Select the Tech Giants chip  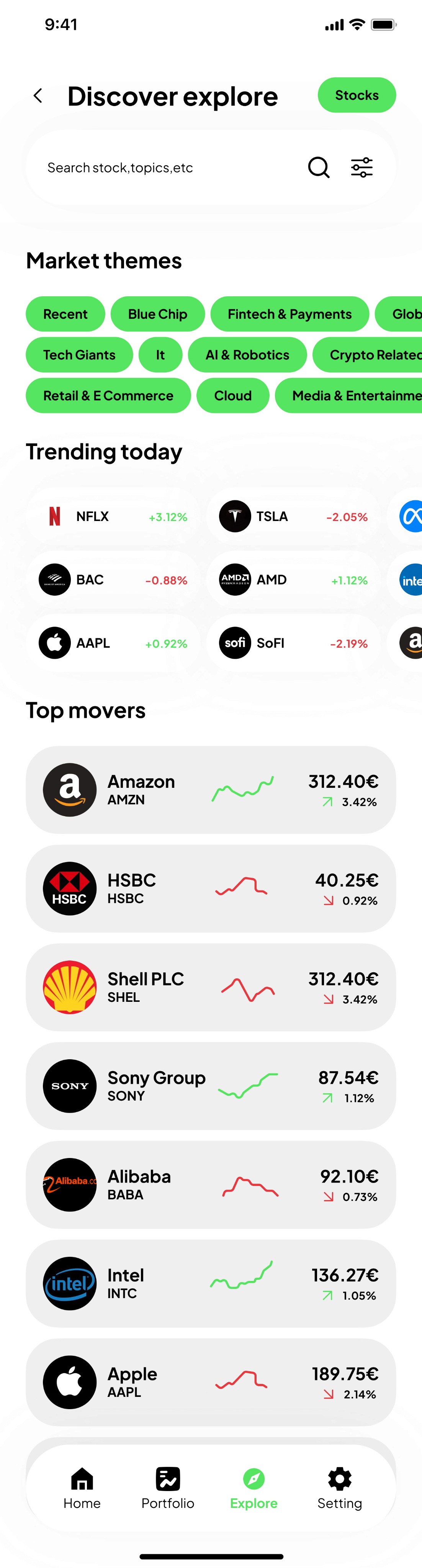[79, 355]
